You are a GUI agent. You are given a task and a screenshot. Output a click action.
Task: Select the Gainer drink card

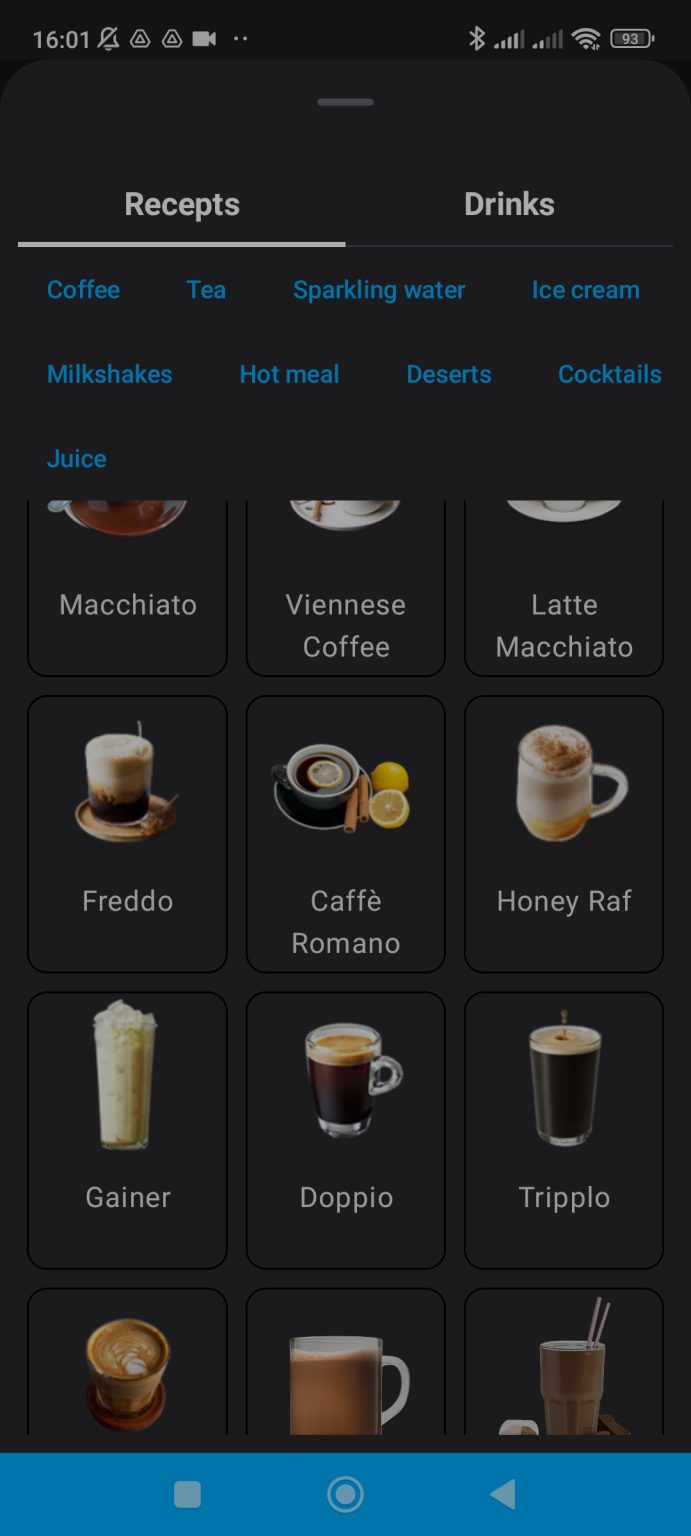[127, 1129]
